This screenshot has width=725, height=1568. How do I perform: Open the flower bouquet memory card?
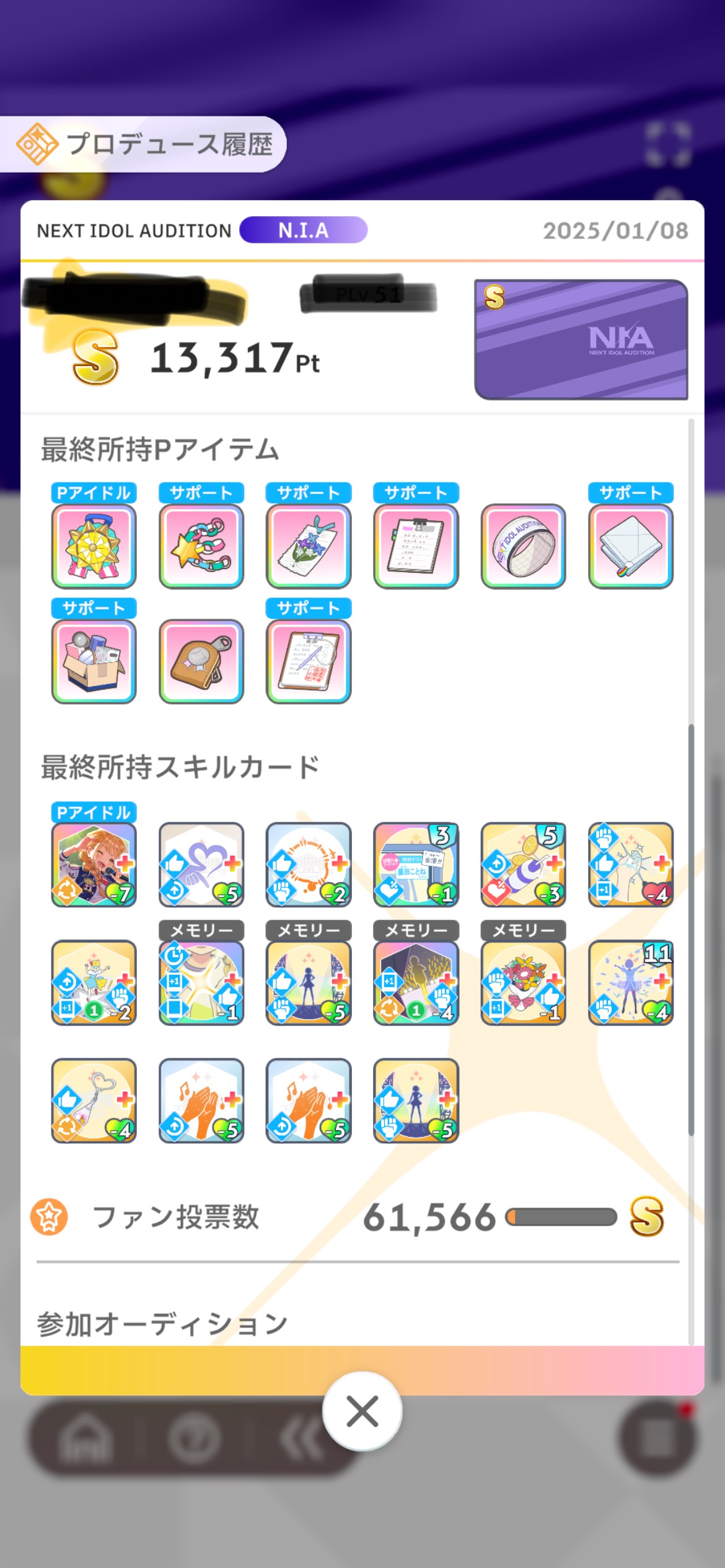523,982
